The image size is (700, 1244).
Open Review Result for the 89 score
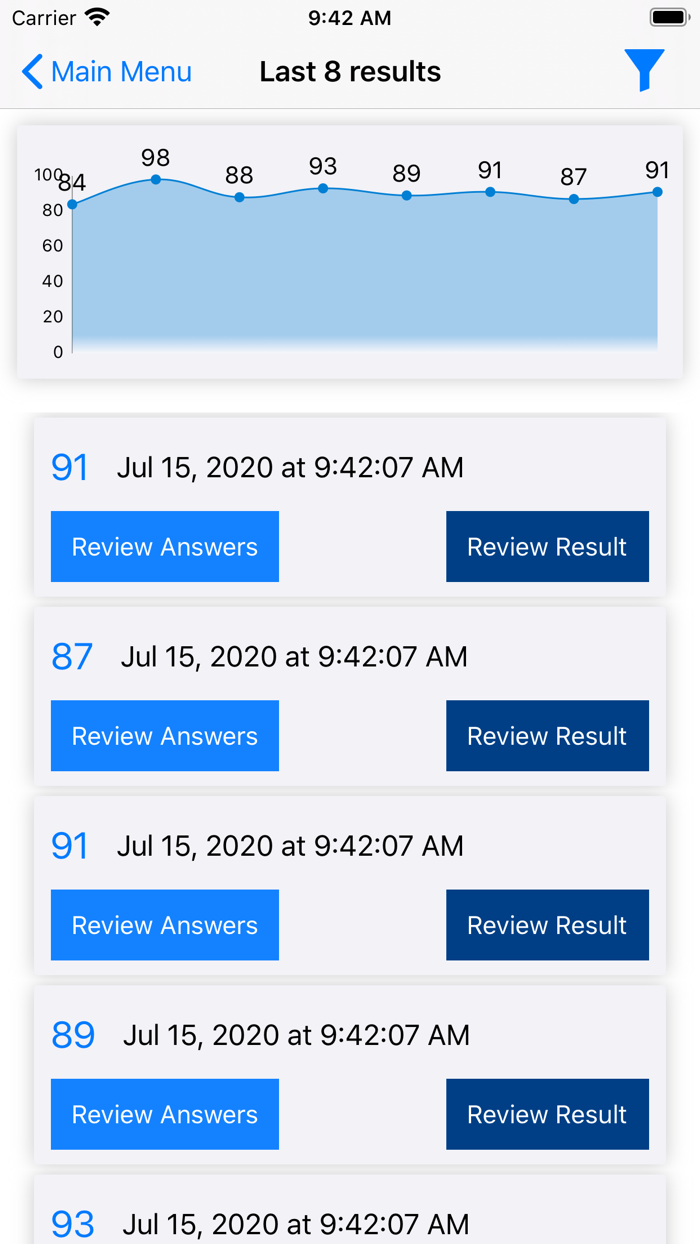(x=547, y=1114)
